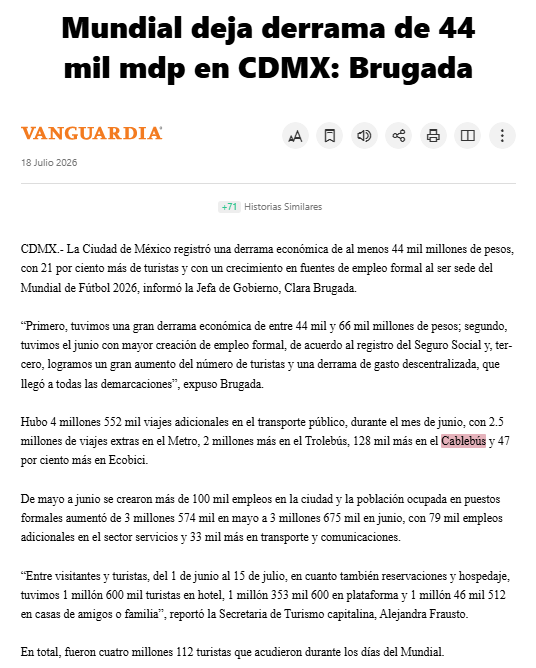Open the three-dot overflow menu
536x668 pixels.
(502, 136)
